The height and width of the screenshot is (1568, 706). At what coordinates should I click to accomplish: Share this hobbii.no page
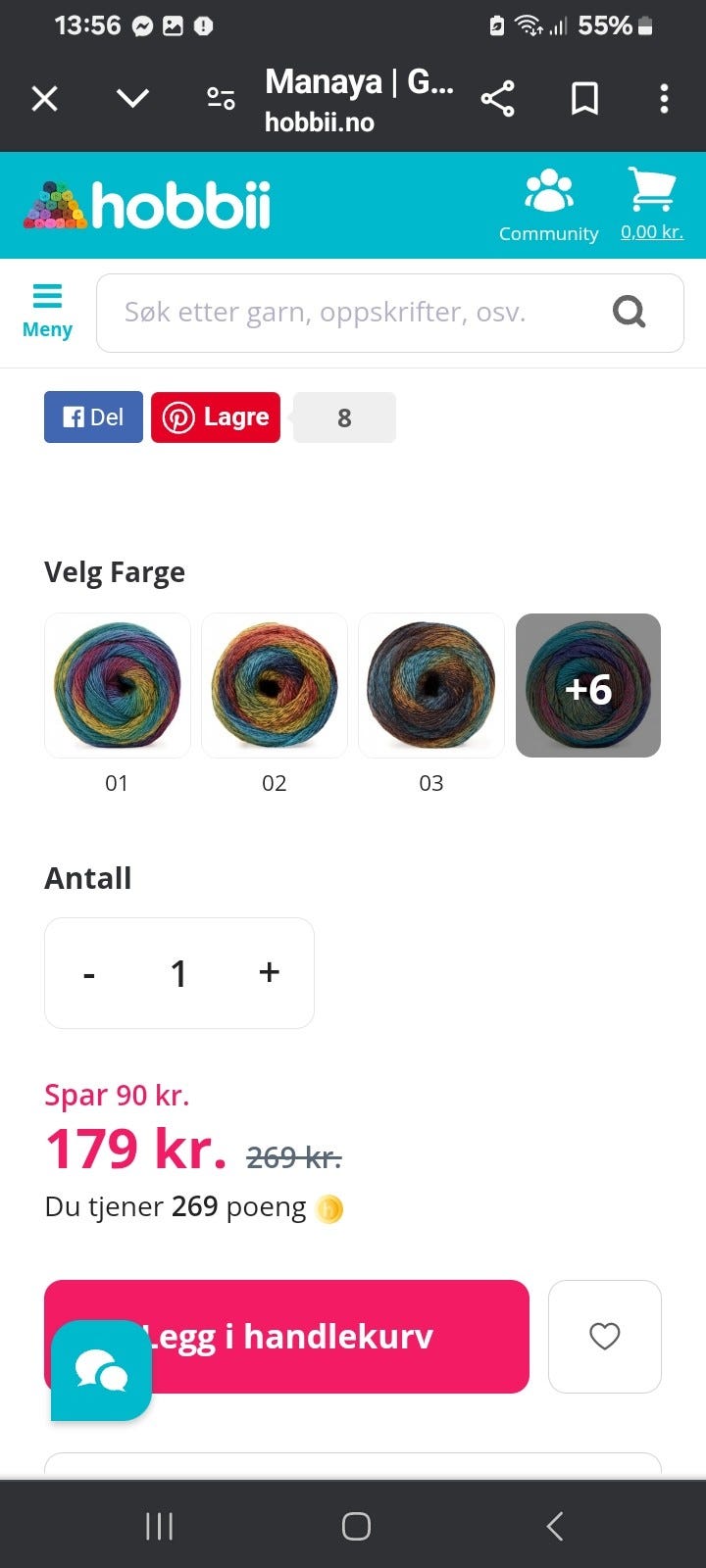[497, 99]
